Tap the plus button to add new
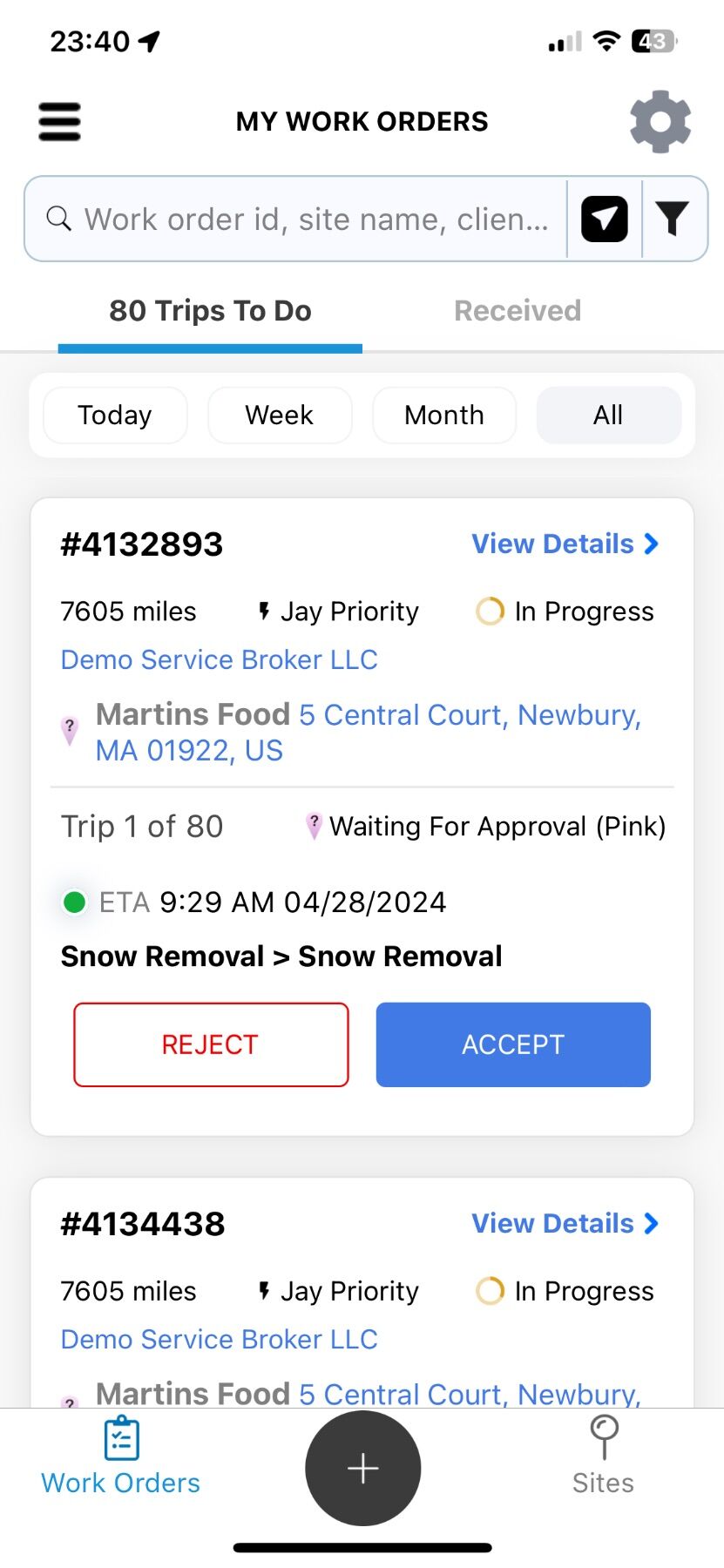Image resolution: width=724 pixels, height=1568 pixels. [362, 1469]
